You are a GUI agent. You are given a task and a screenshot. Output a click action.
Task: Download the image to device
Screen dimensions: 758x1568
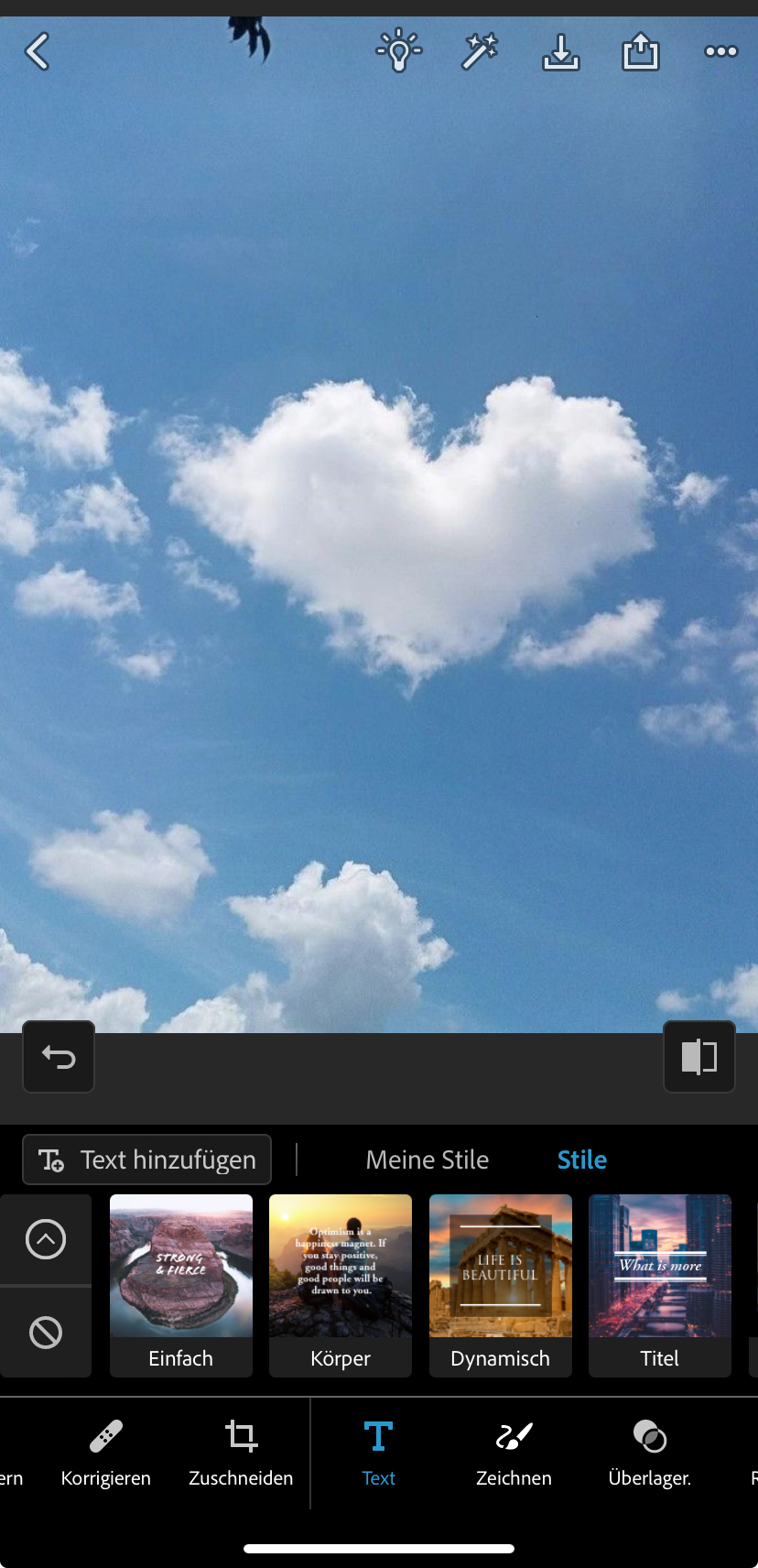[x=560, y=52]
